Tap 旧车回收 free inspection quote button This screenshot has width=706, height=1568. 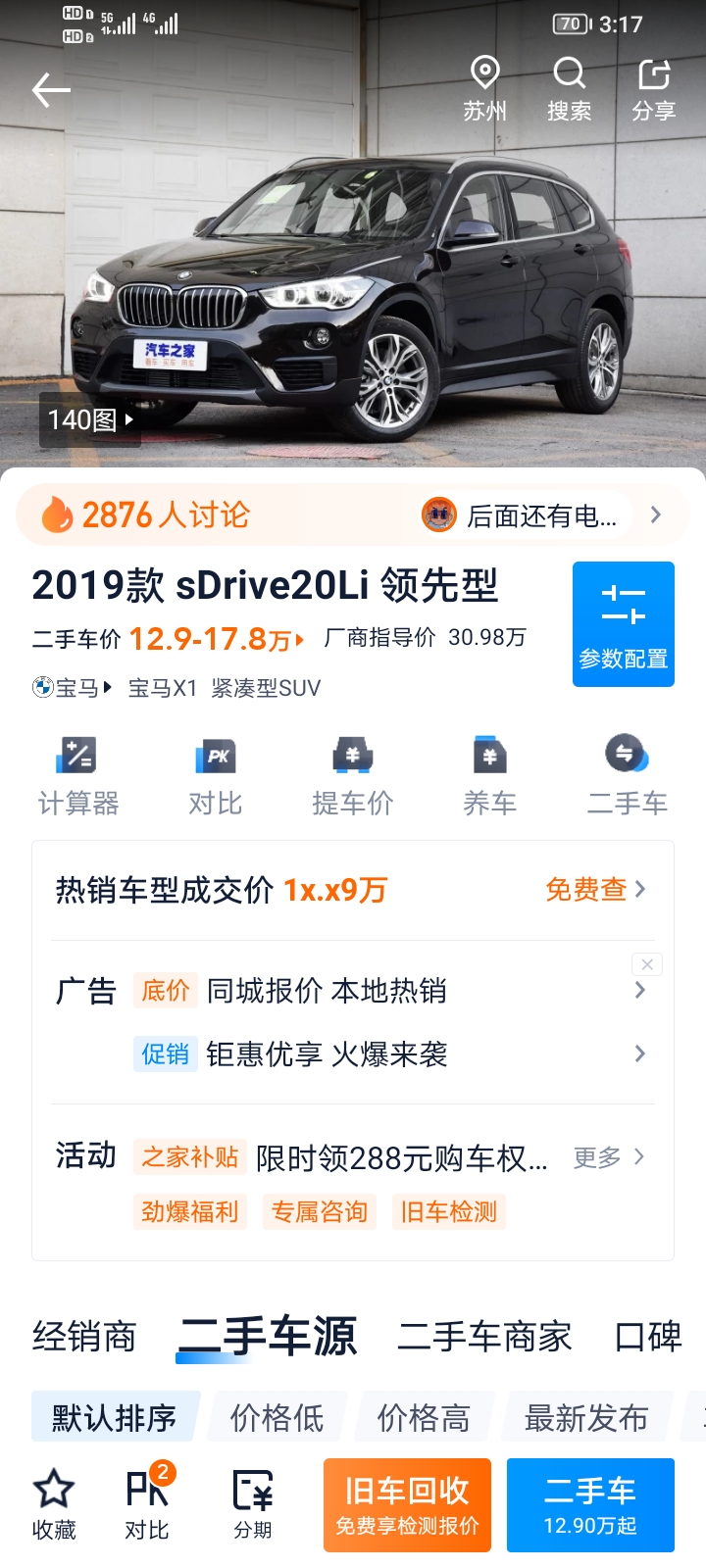pos(407,1505)
